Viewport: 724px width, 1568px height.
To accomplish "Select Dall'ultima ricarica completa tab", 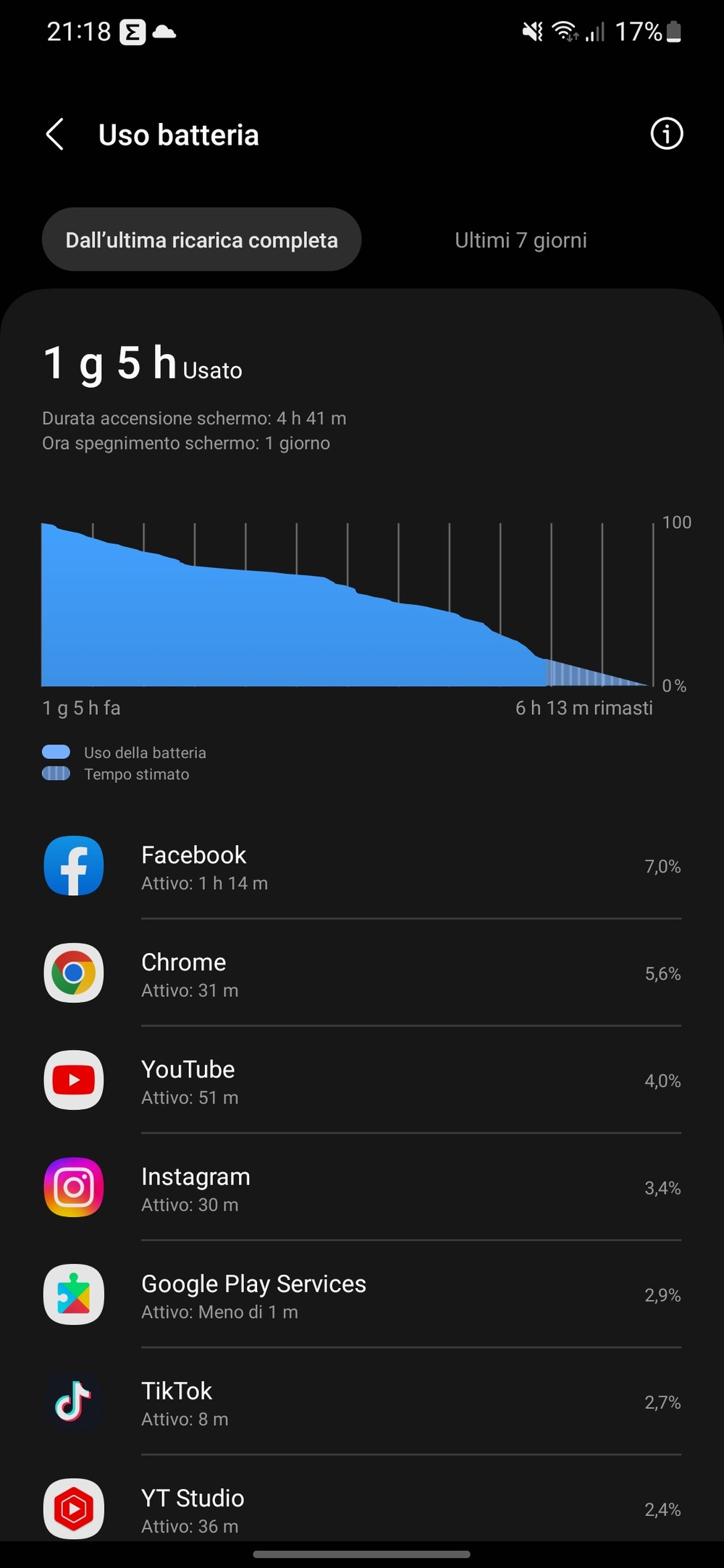I will click(x=201, y=240).
